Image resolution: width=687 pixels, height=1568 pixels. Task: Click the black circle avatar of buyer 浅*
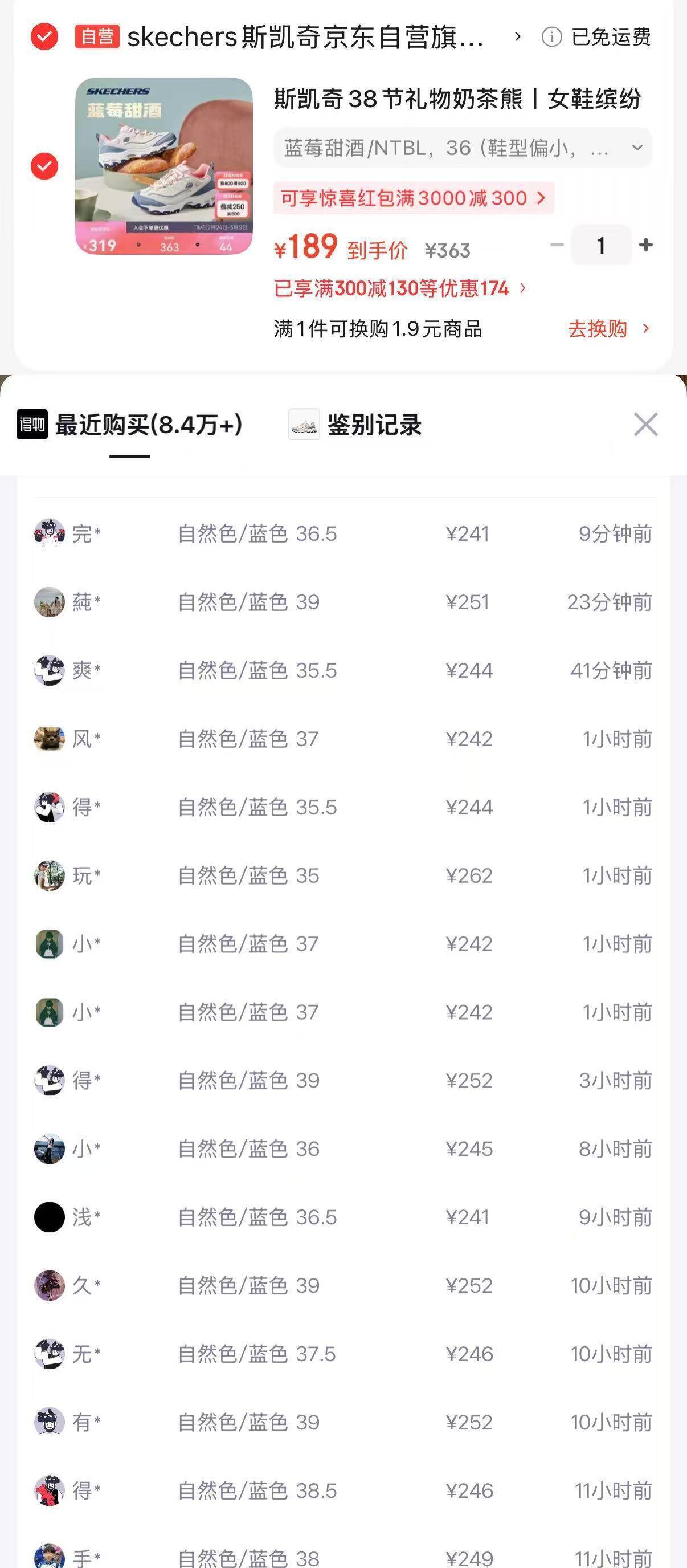[x=50, y=1218]
